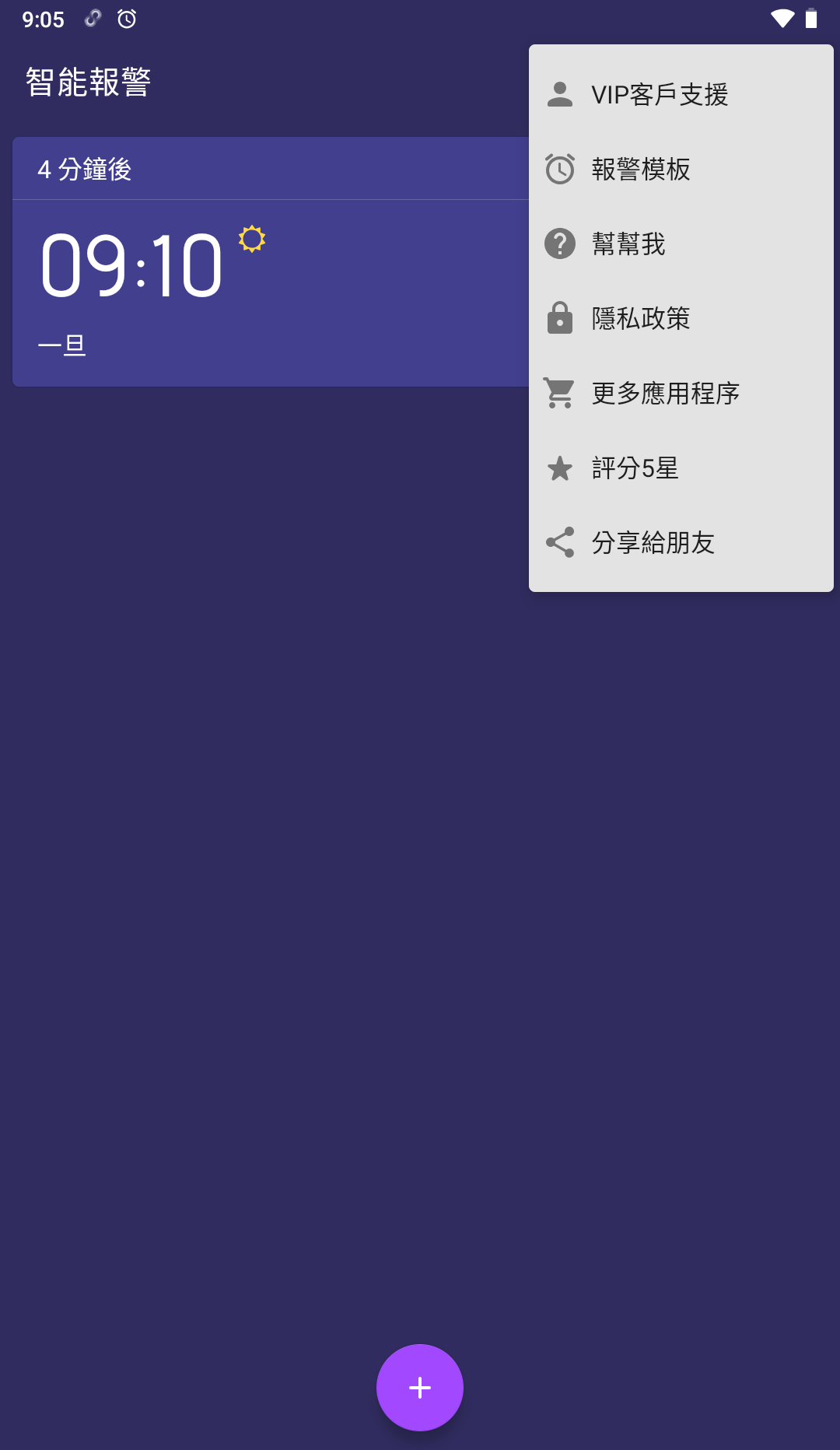Open the 隱私政策 privacy policy entry

pyautogui.click(x=641, y=318)
